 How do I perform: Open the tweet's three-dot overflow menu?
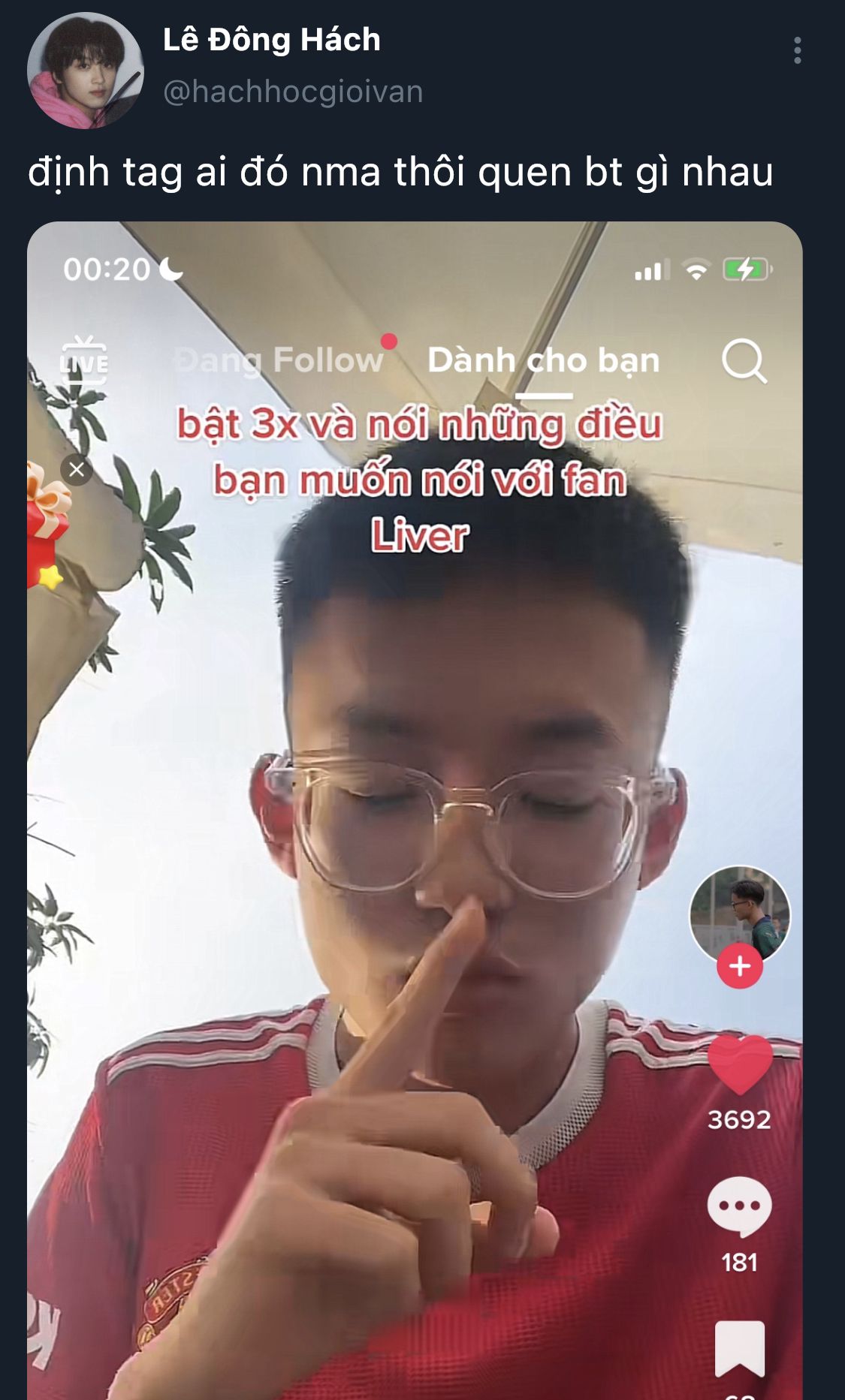click(x=797, y=50)
